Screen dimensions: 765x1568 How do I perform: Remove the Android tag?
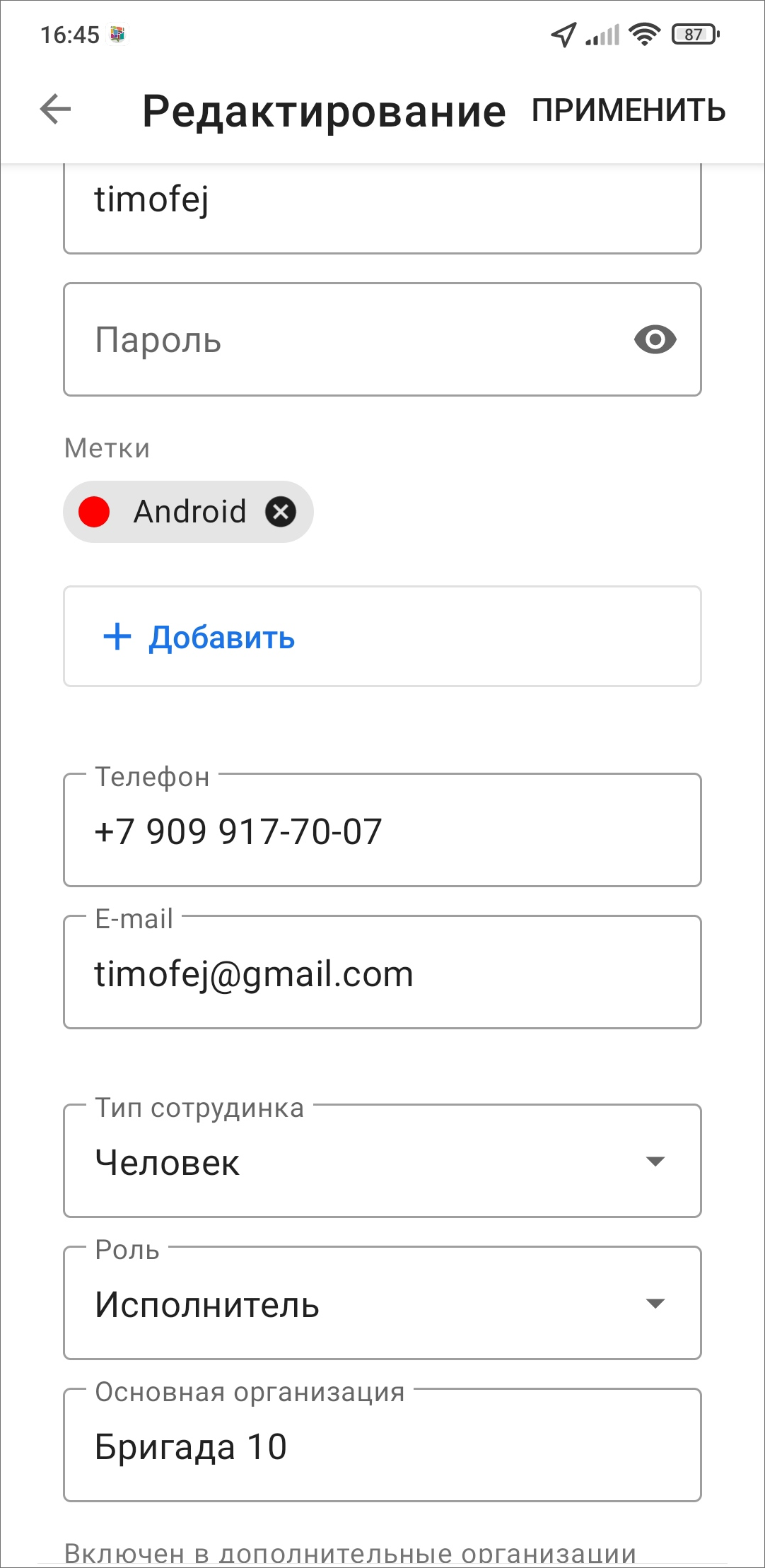281,511
